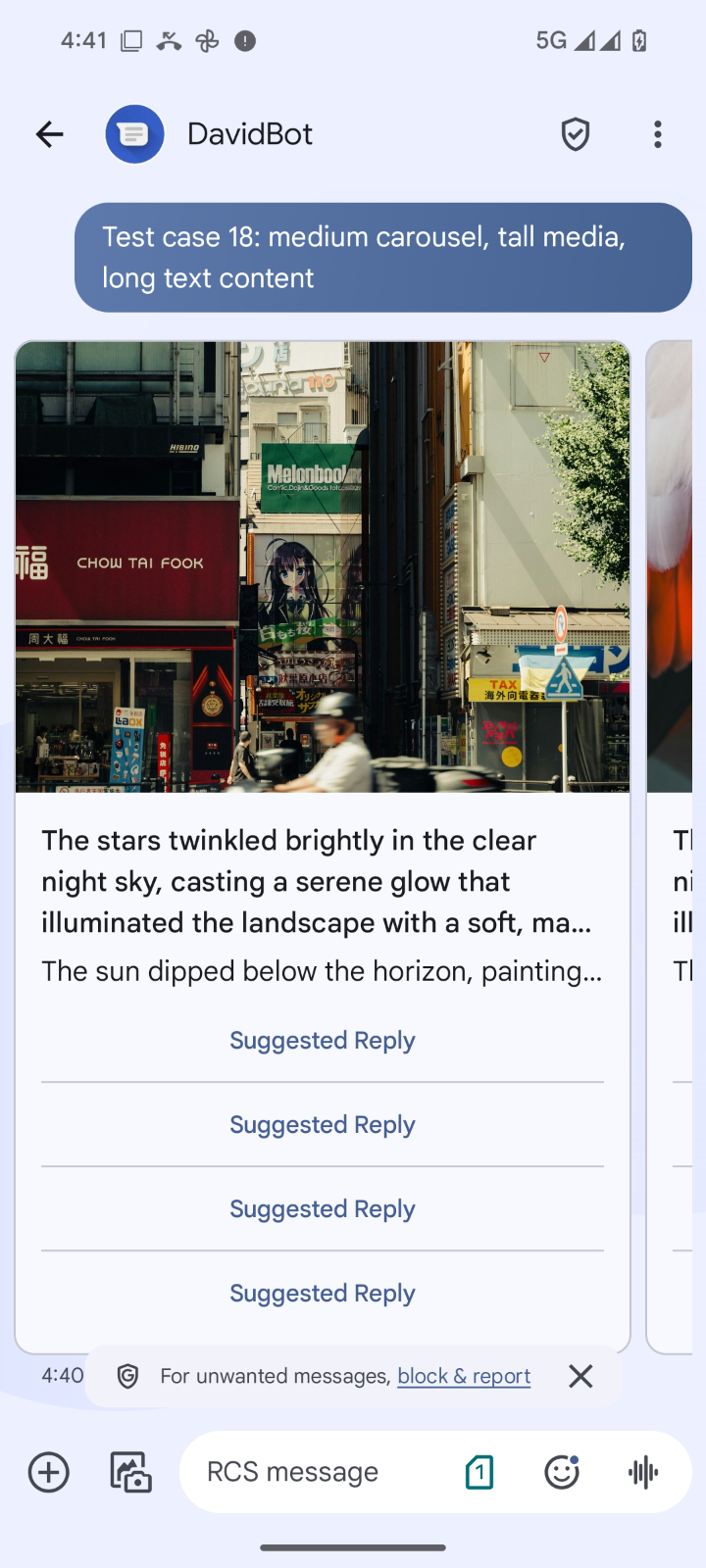Switch SIM using the SIM 1 icon

[479, 1472]
